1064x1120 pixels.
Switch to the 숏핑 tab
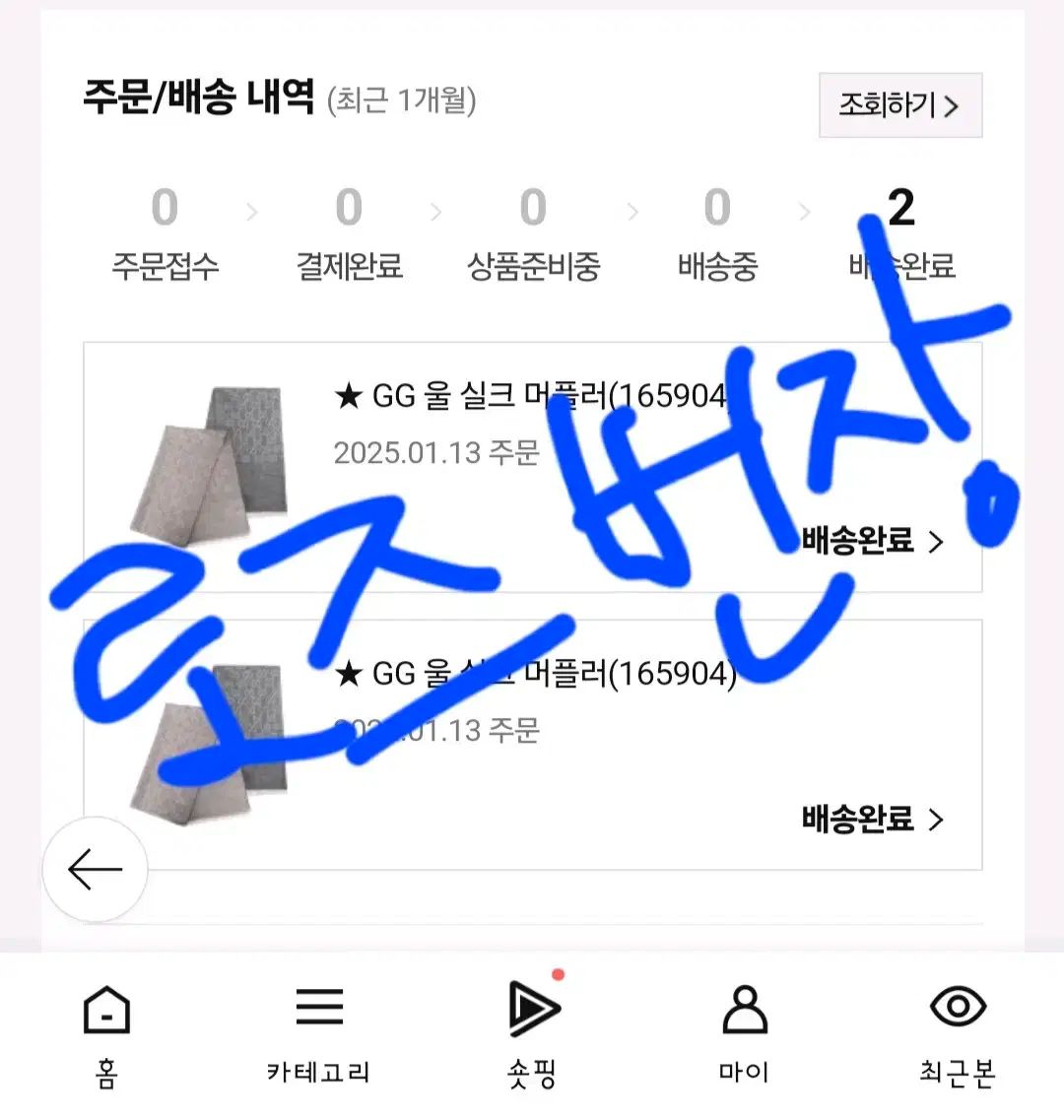tap(533, 1034)
